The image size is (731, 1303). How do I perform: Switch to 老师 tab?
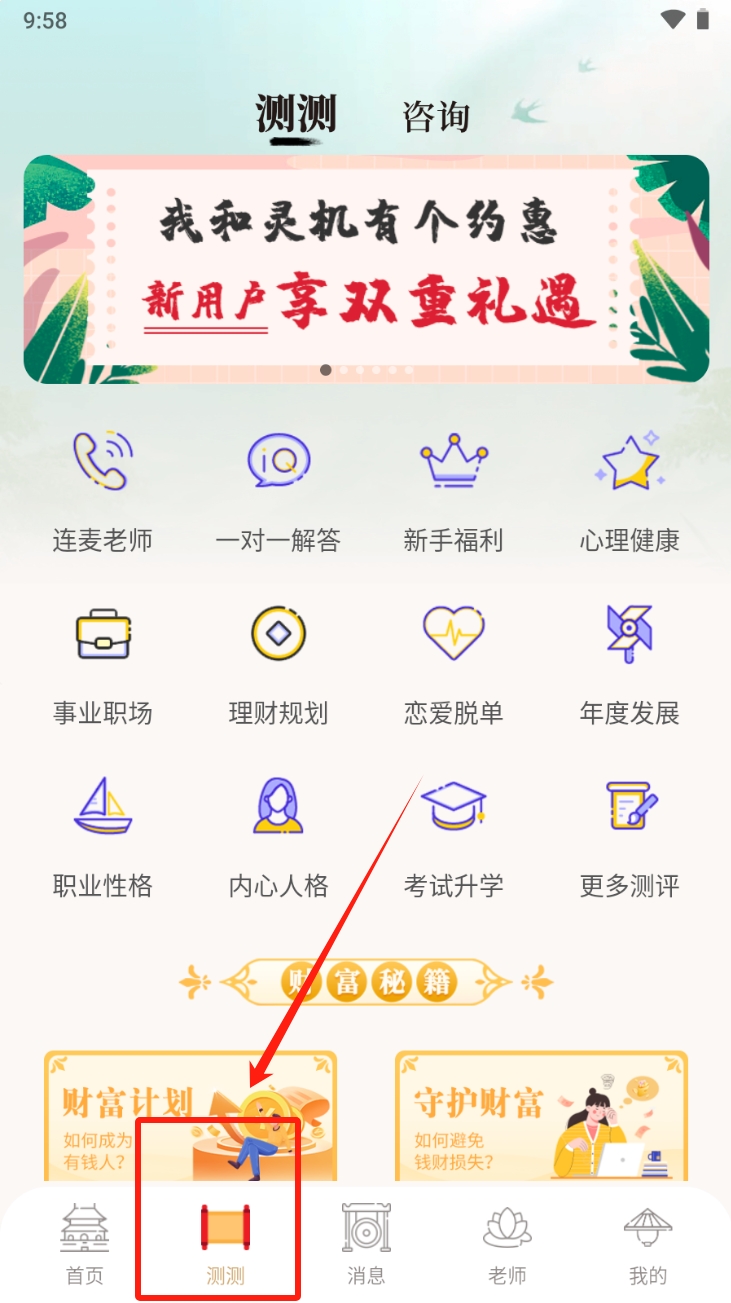506,1243
